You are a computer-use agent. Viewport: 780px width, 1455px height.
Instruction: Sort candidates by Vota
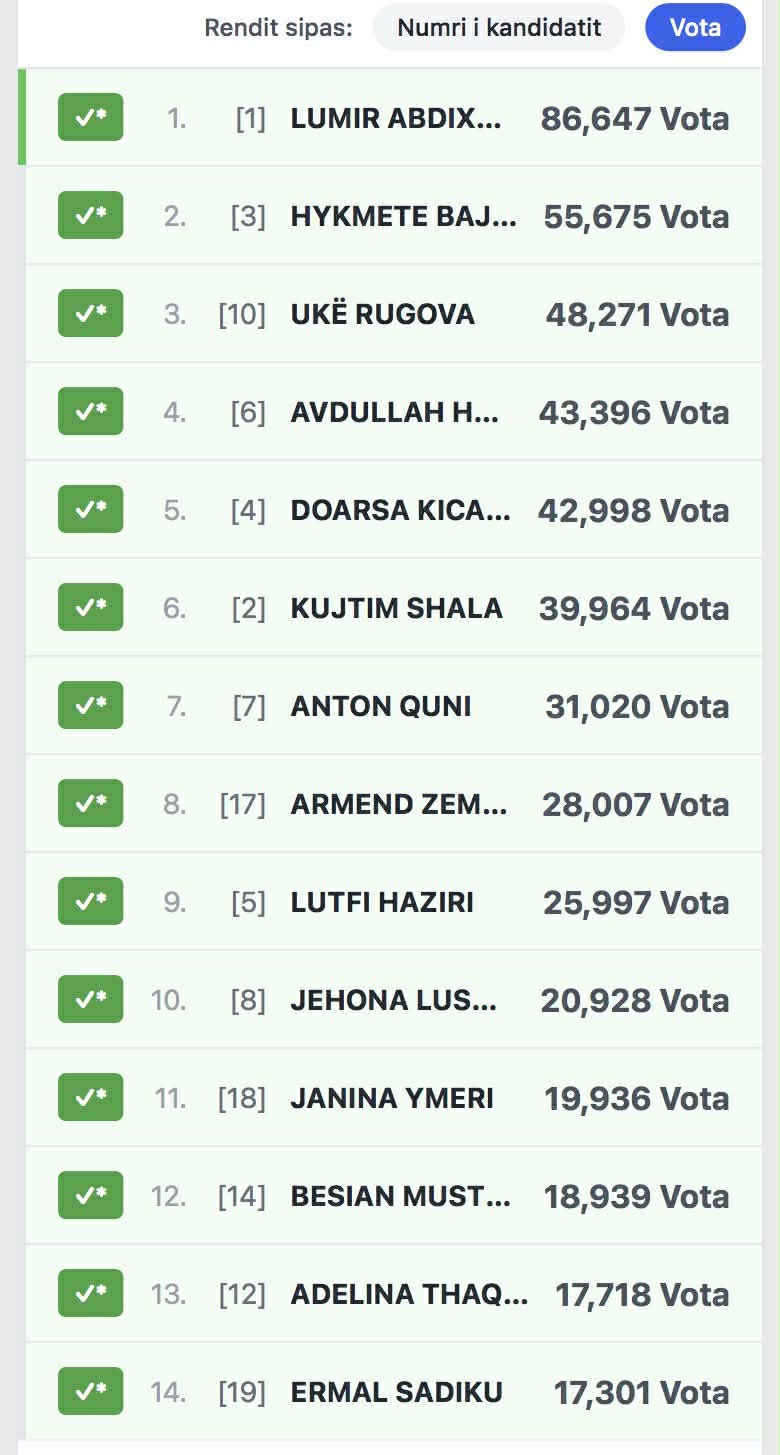tap(695, 27)
